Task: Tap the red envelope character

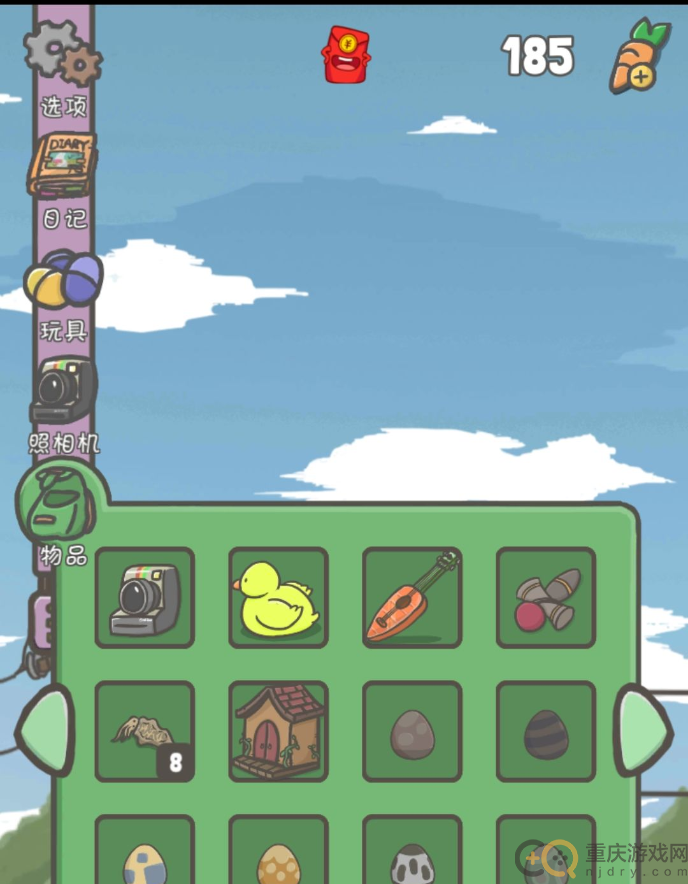Action: [346, 53]
